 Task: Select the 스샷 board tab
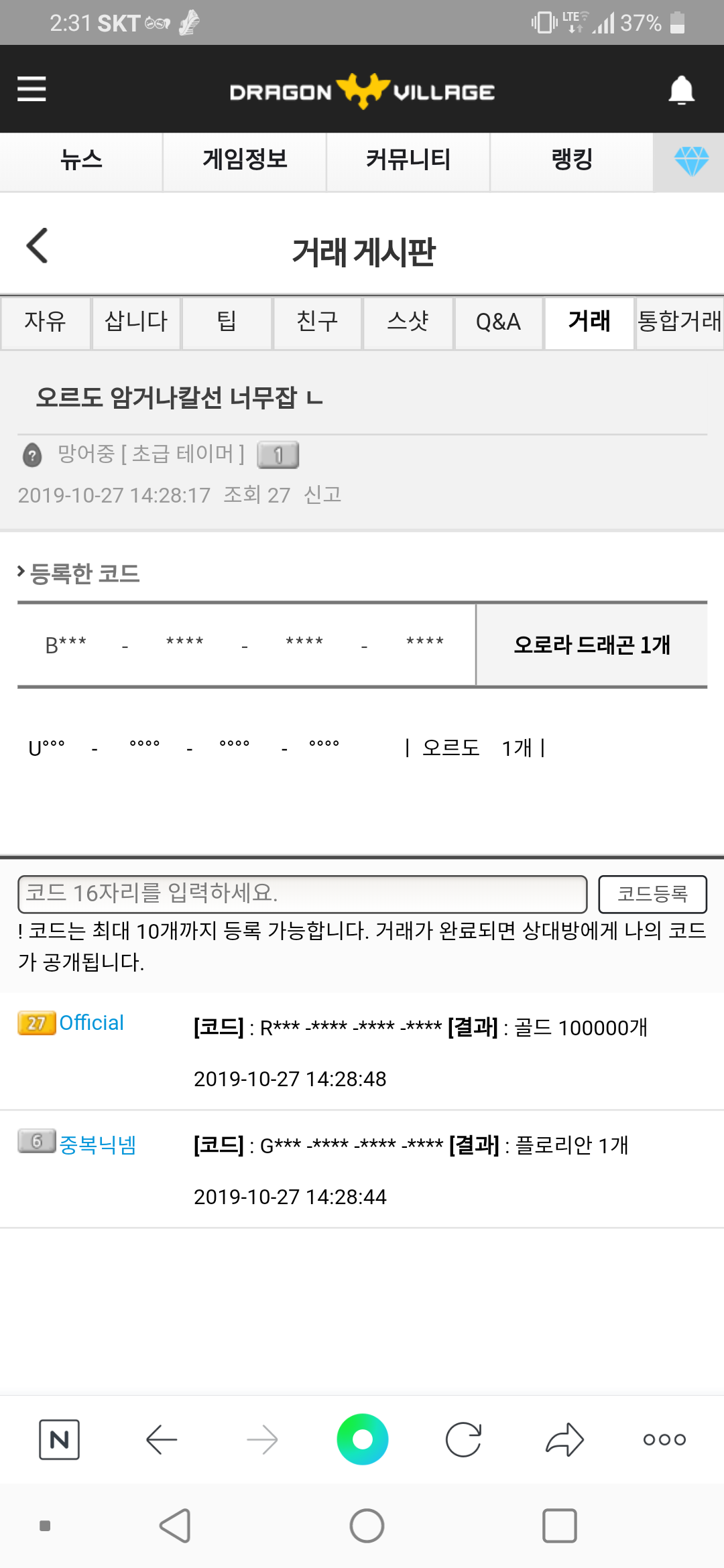(x=408, y=322)
